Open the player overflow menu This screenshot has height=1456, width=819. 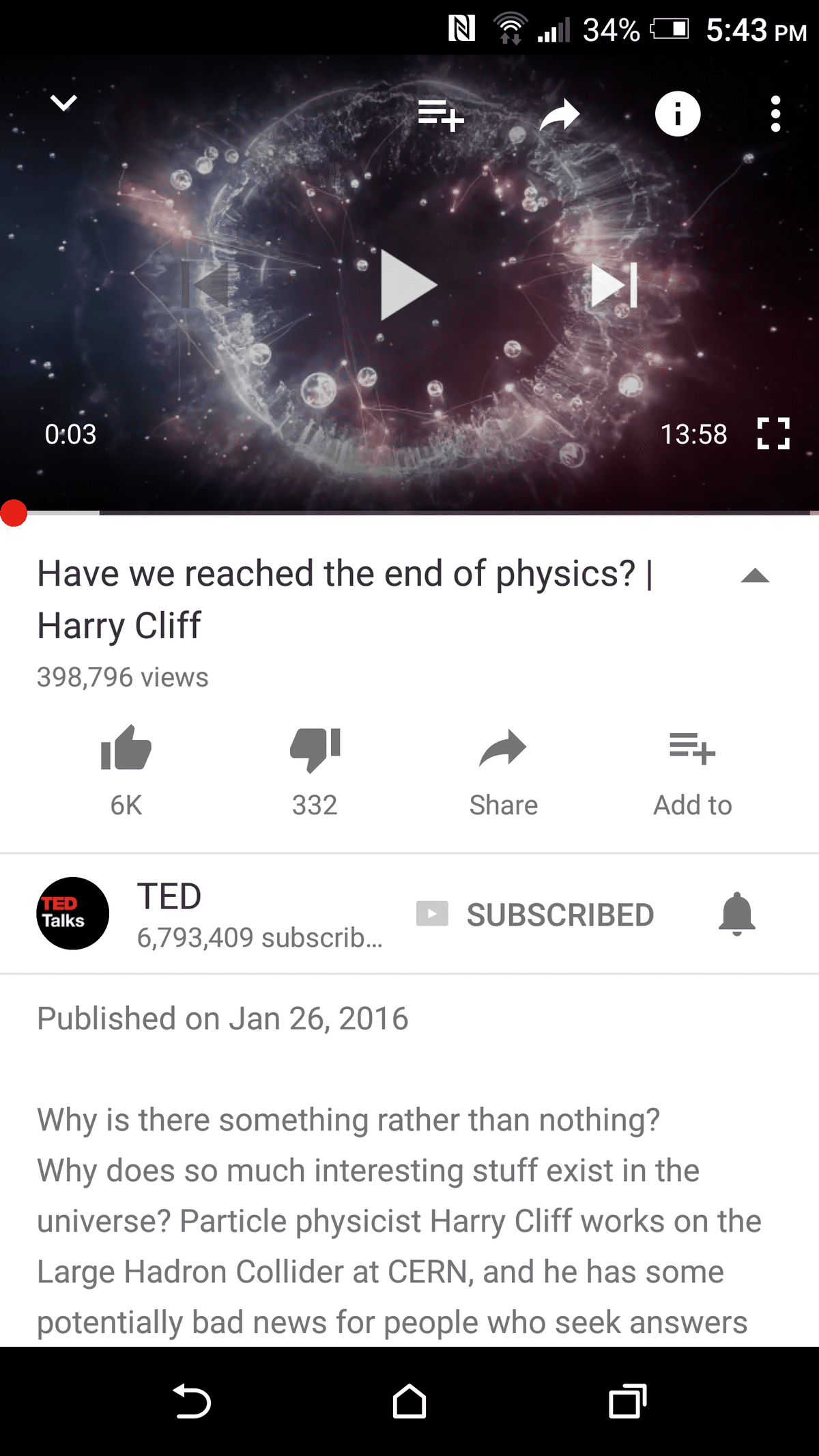coord(775,114)
